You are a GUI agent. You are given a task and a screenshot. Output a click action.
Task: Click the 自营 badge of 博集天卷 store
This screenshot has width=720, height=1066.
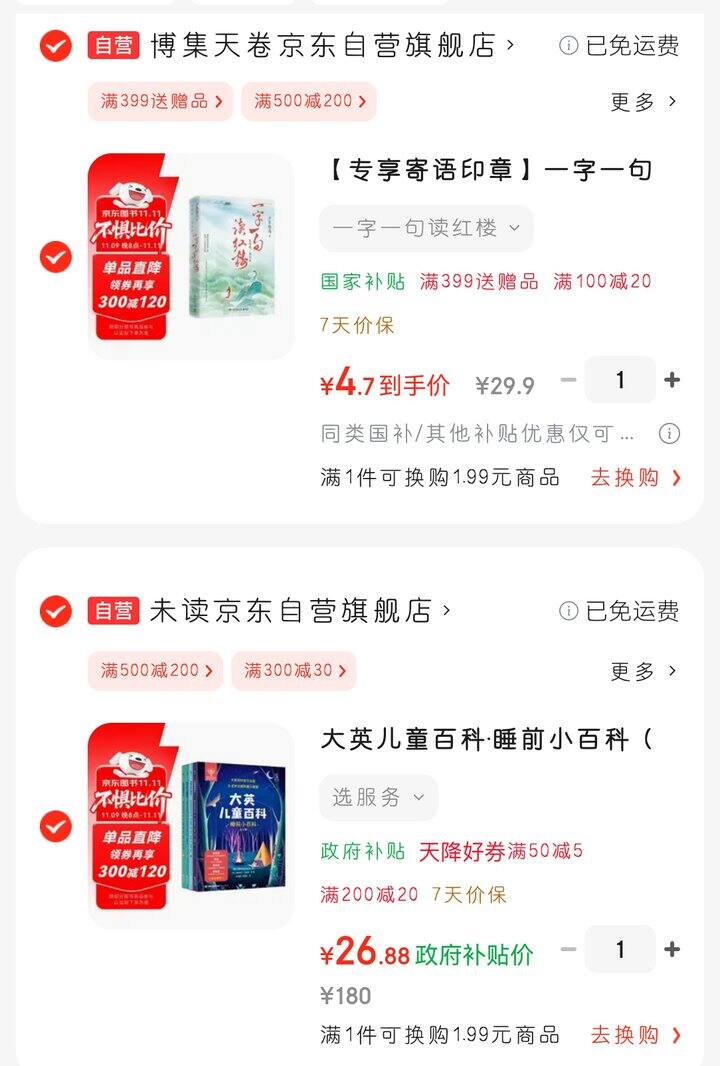(113, 46)
